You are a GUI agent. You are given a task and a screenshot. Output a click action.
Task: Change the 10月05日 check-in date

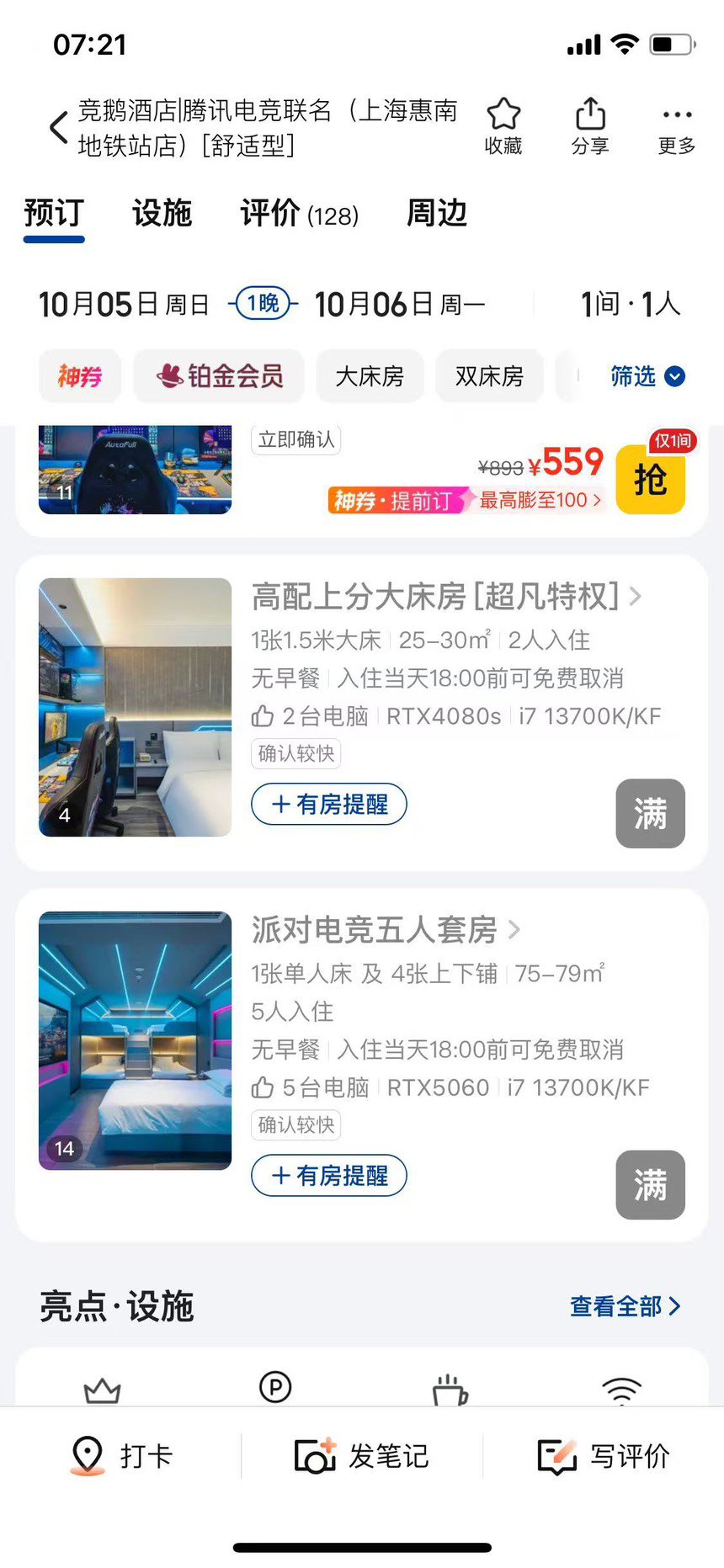123,304
